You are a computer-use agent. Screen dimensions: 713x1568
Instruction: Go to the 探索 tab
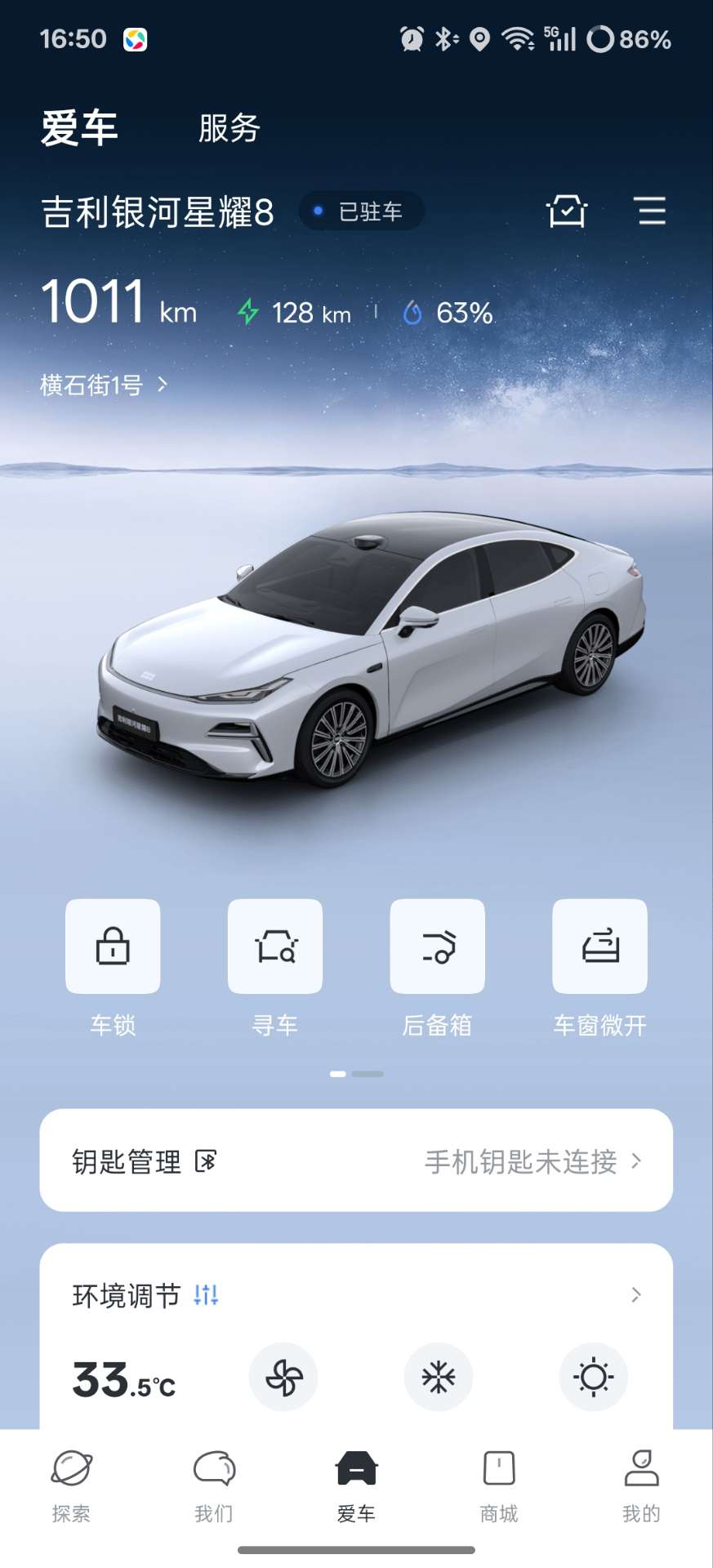pyautogui.click(x=71, y=1486)
